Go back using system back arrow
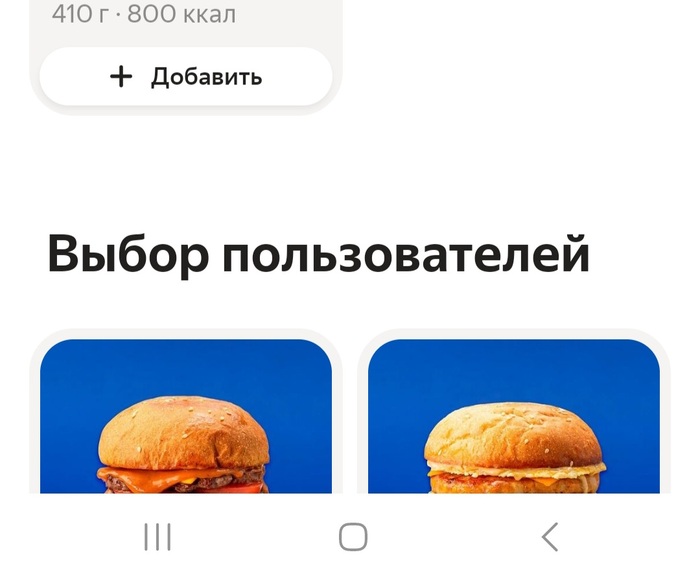This screenshot has height=581, width=700. pyautogui.click(x=549, y=537)
